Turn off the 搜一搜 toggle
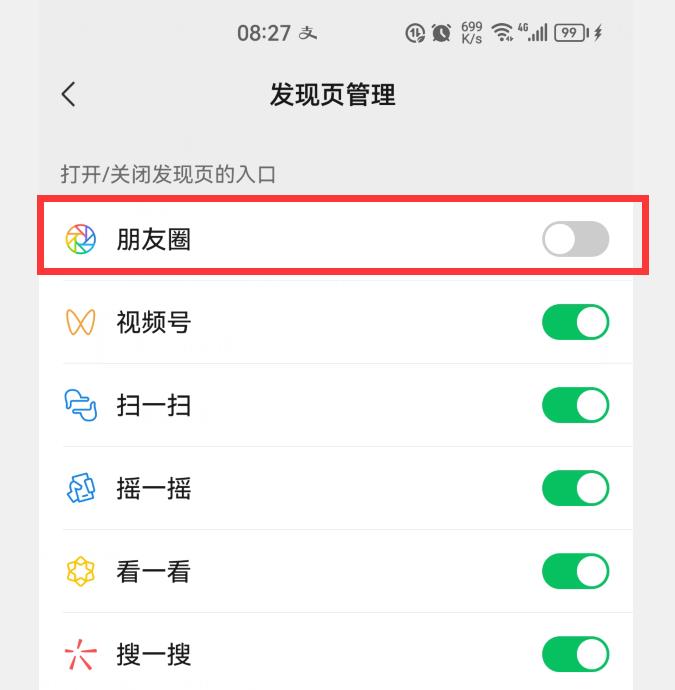The height and width of the screenshot is (690, 675). pos(575,655)
